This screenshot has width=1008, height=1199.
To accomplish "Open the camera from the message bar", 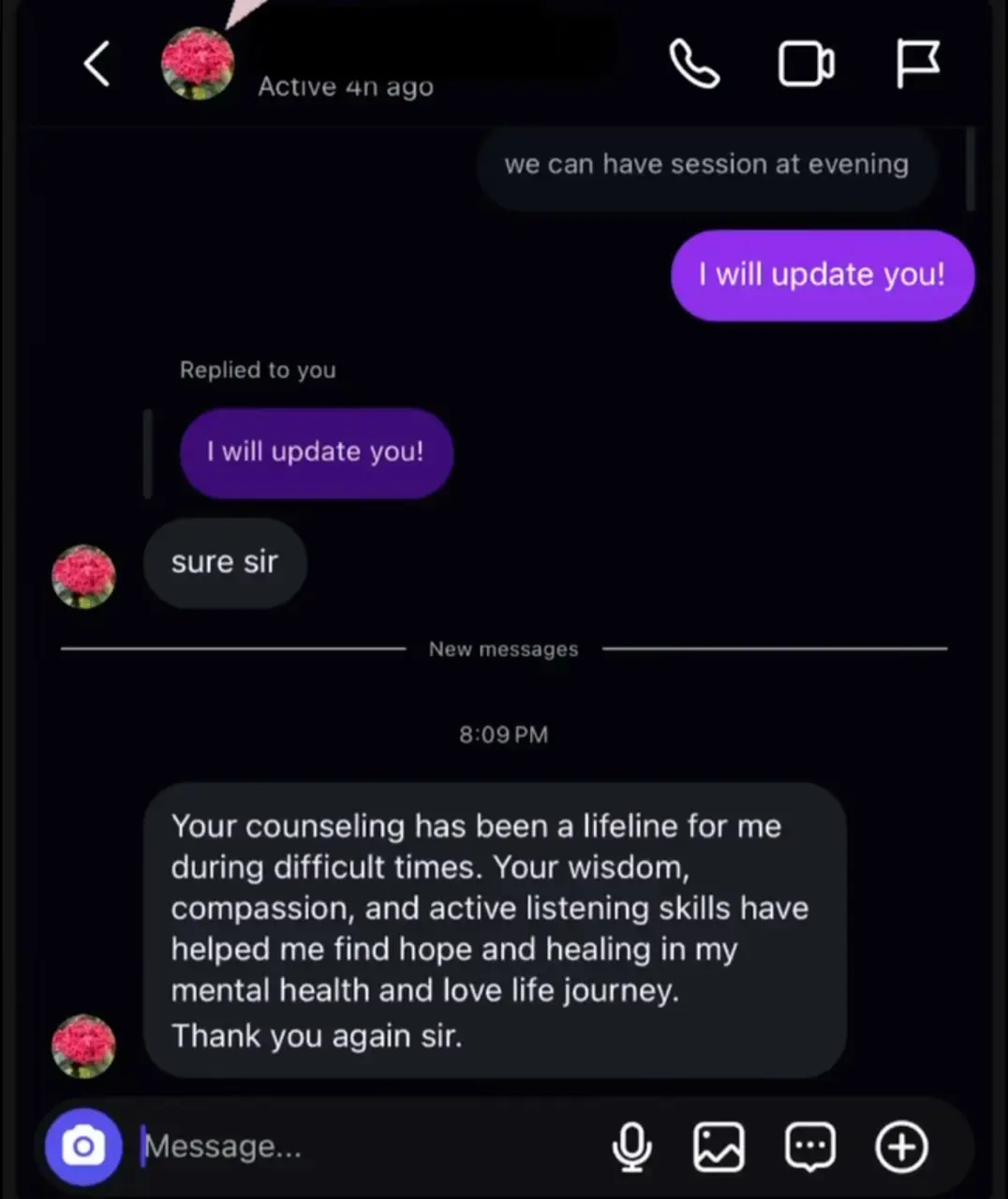I will click(83, 1147).
